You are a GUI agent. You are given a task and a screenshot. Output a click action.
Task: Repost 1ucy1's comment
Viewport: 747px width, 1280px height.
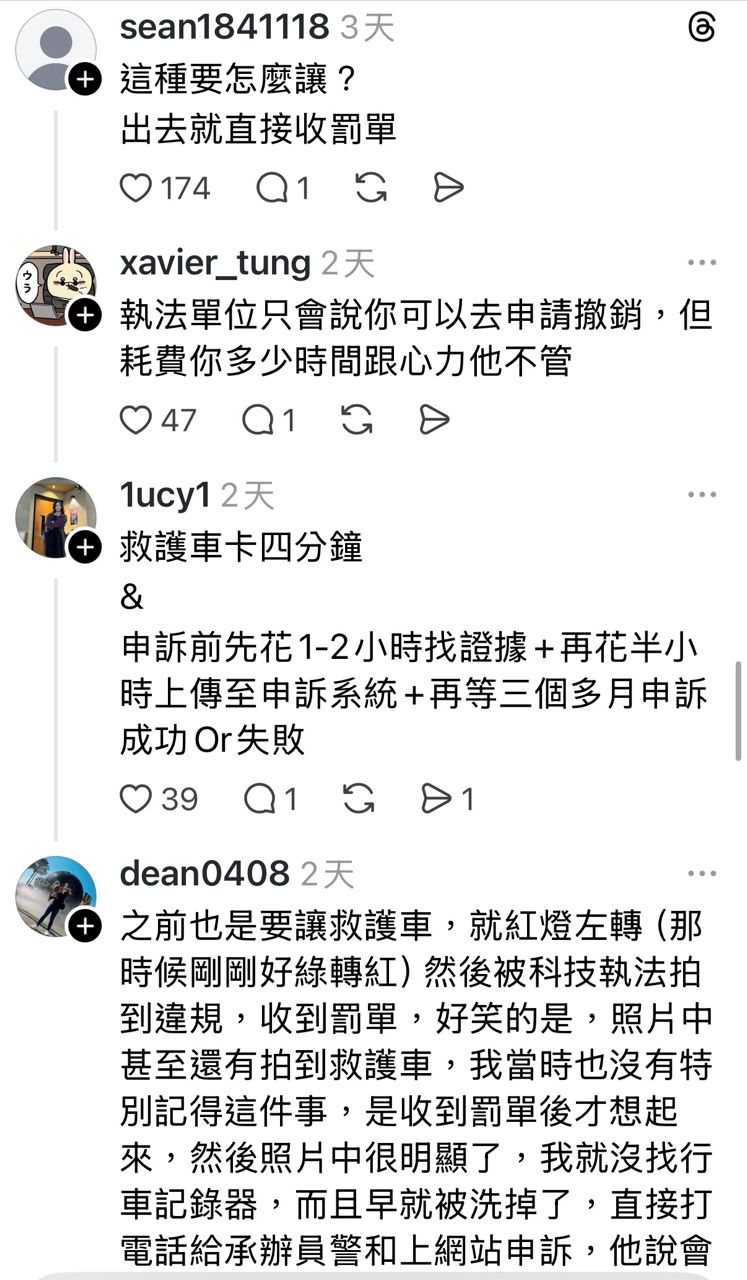coord(358,799)
